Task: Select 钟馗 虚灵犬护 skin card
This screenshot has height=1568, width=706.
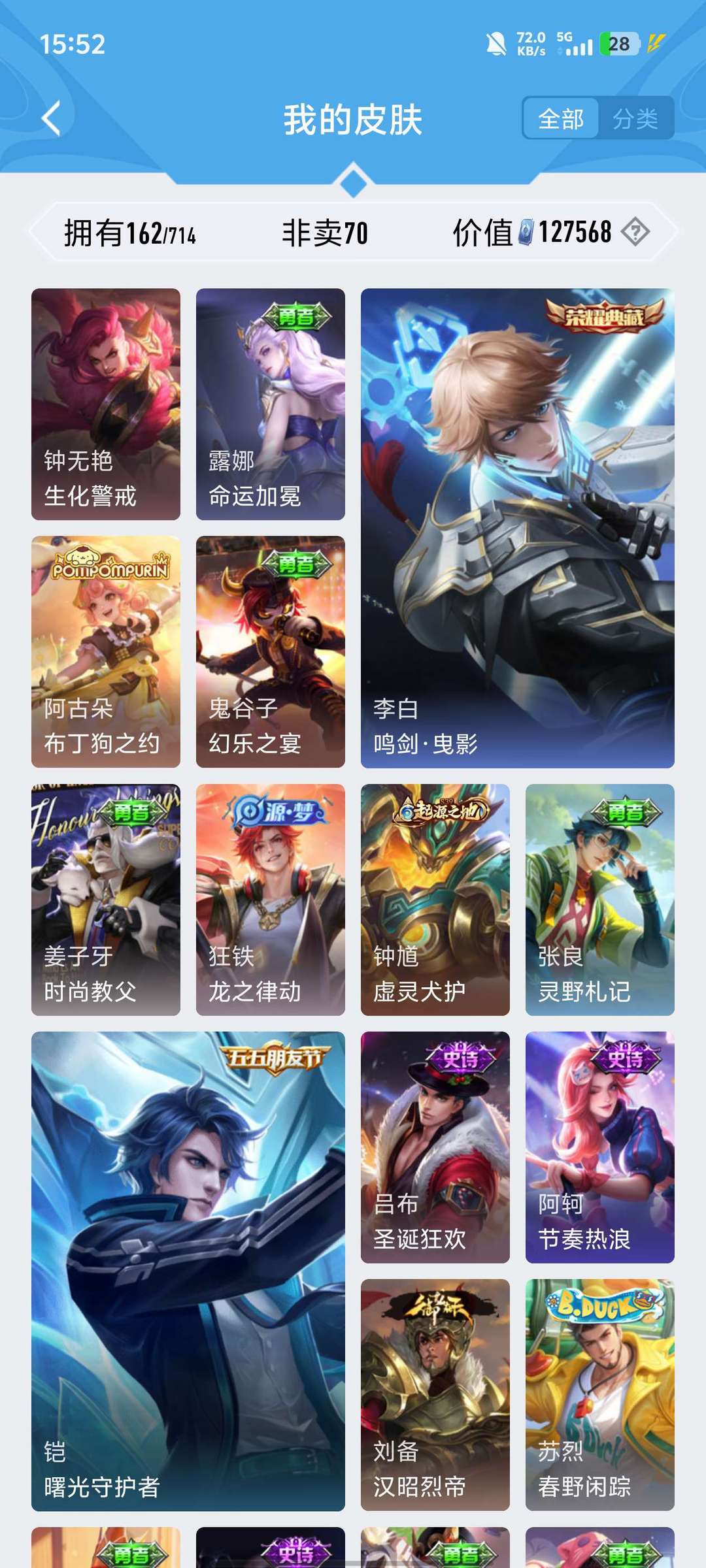Action: coord(435,900)
